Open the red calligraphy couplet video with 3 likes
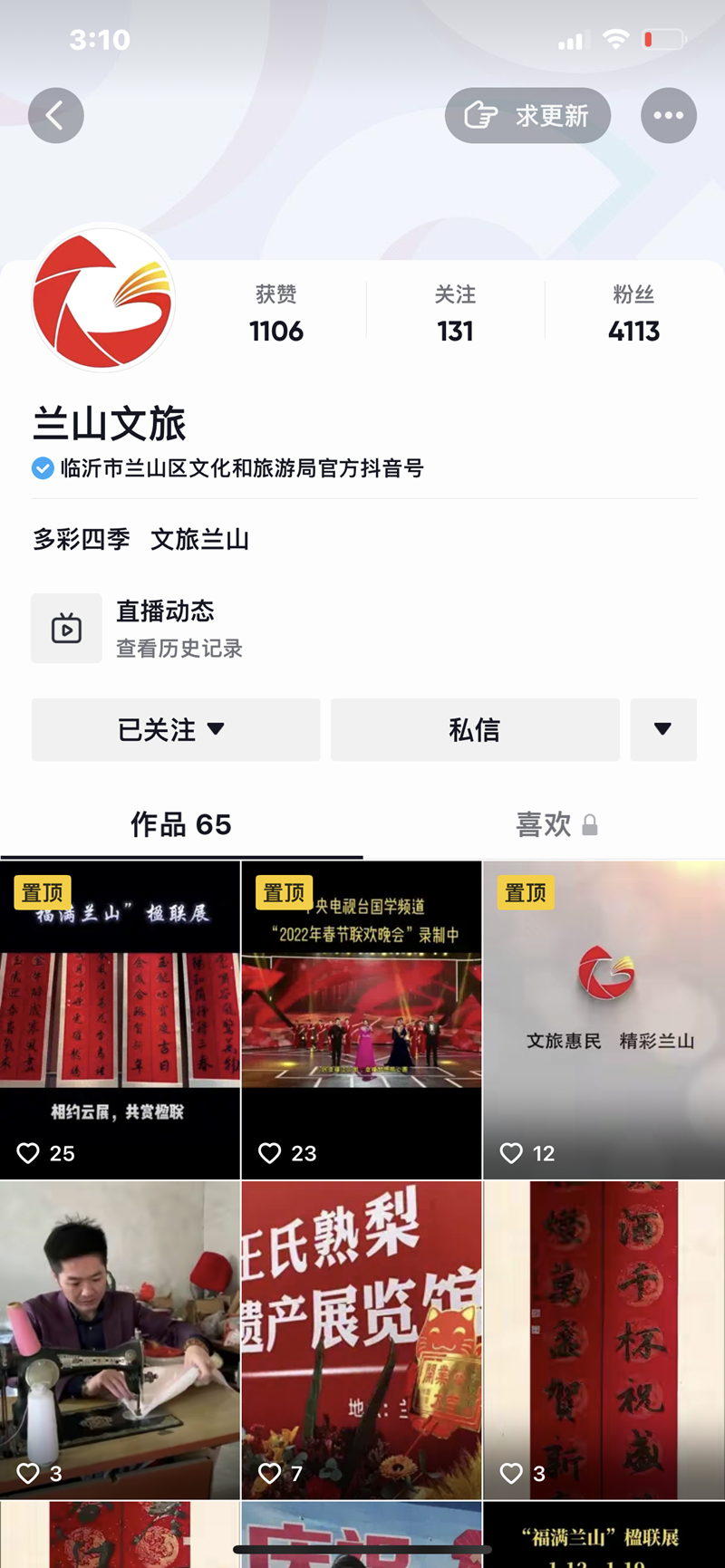Viewport: 725px width, 1568px height. (x=604, y=1340)
